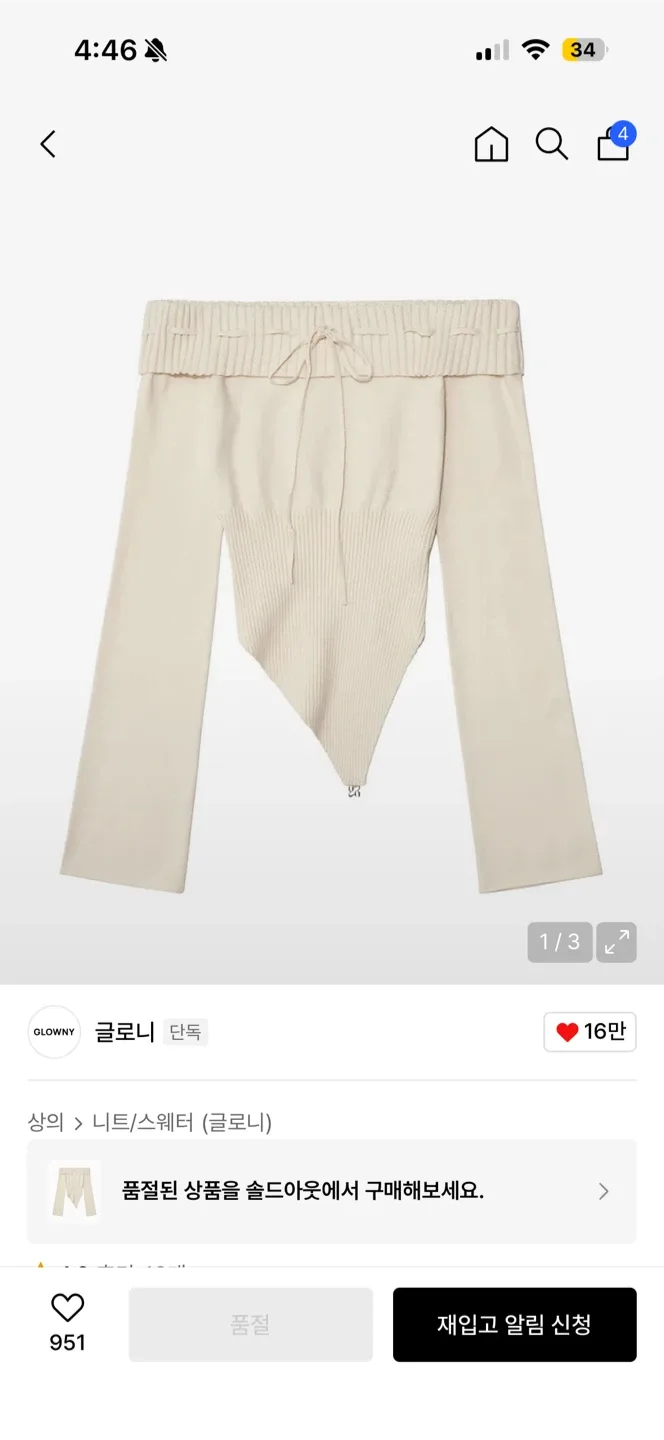Tap 재입고 알림 신청 button

pyautogui.click(x=514, y=1324)
